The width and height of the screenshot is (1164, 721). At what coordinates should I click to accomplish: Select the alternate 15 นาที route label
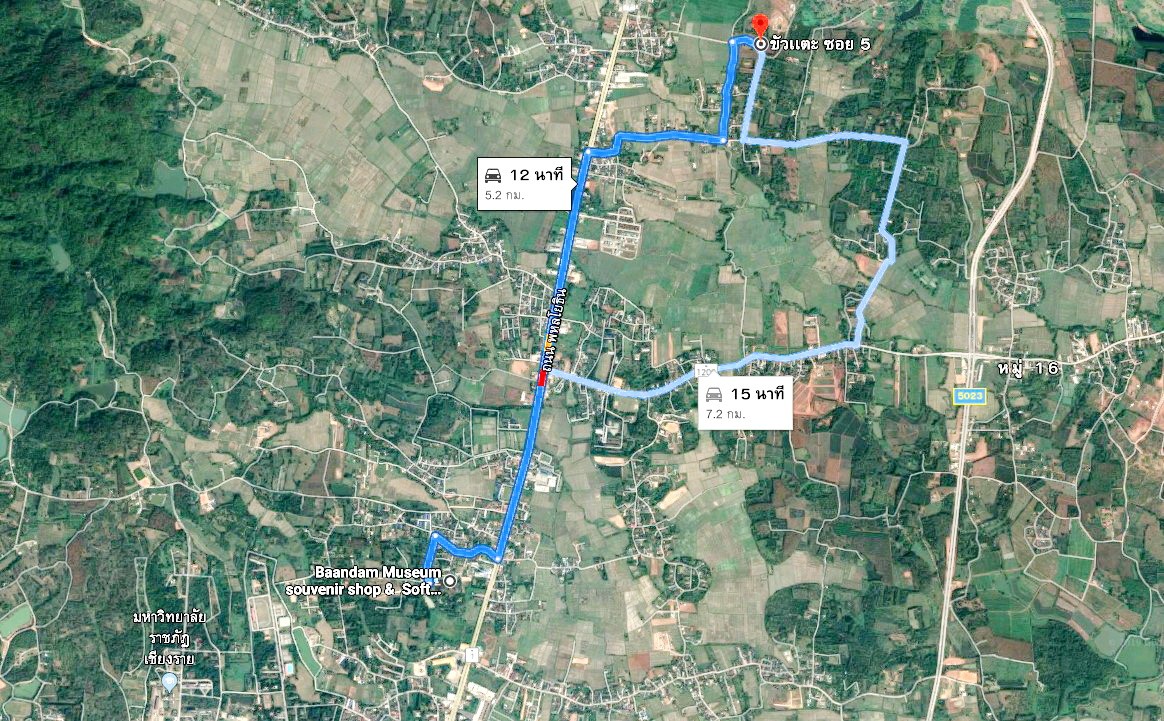pos(745,402)
